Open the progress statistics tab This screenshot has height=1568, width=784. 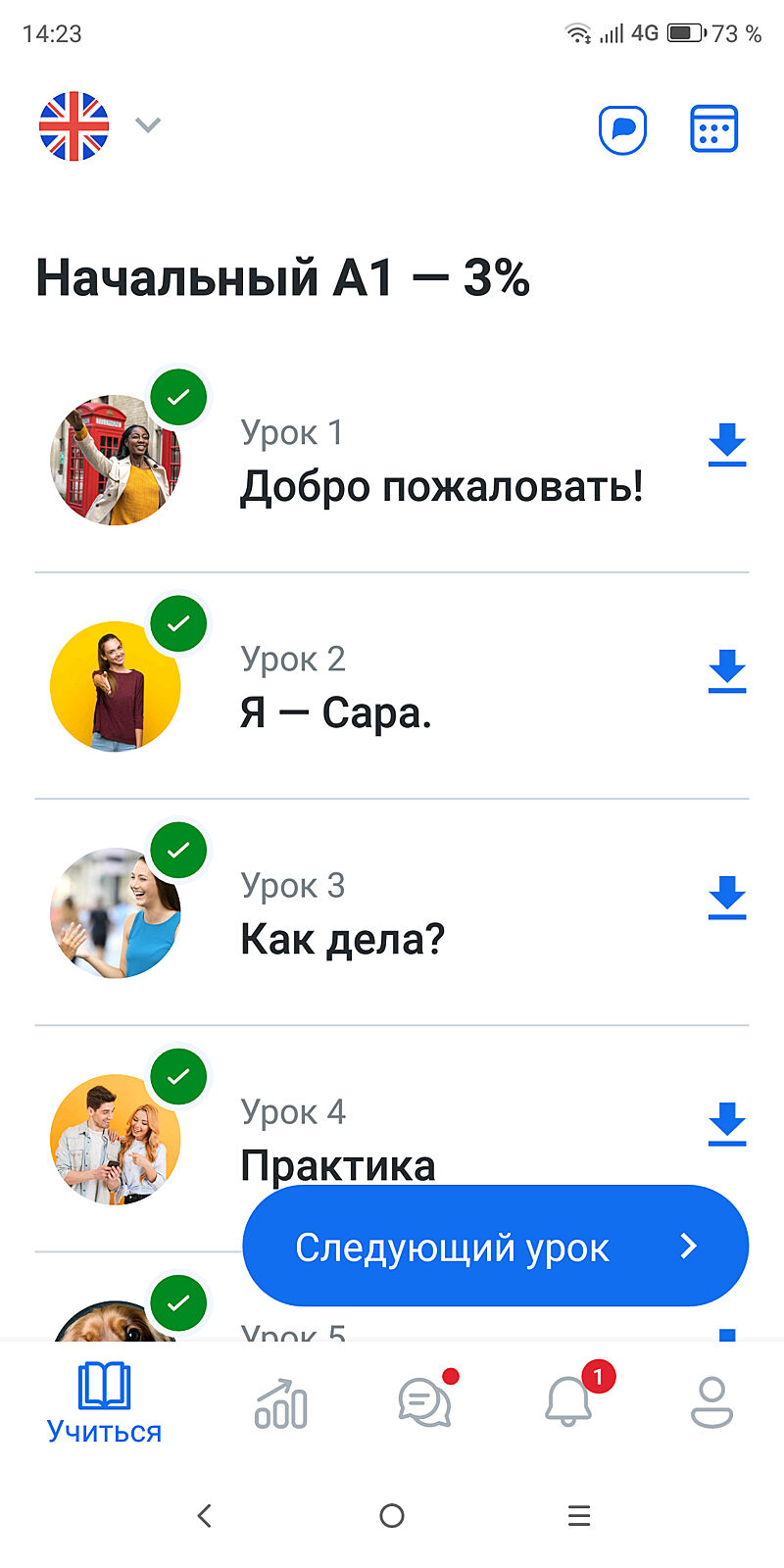pos(280,1403)
